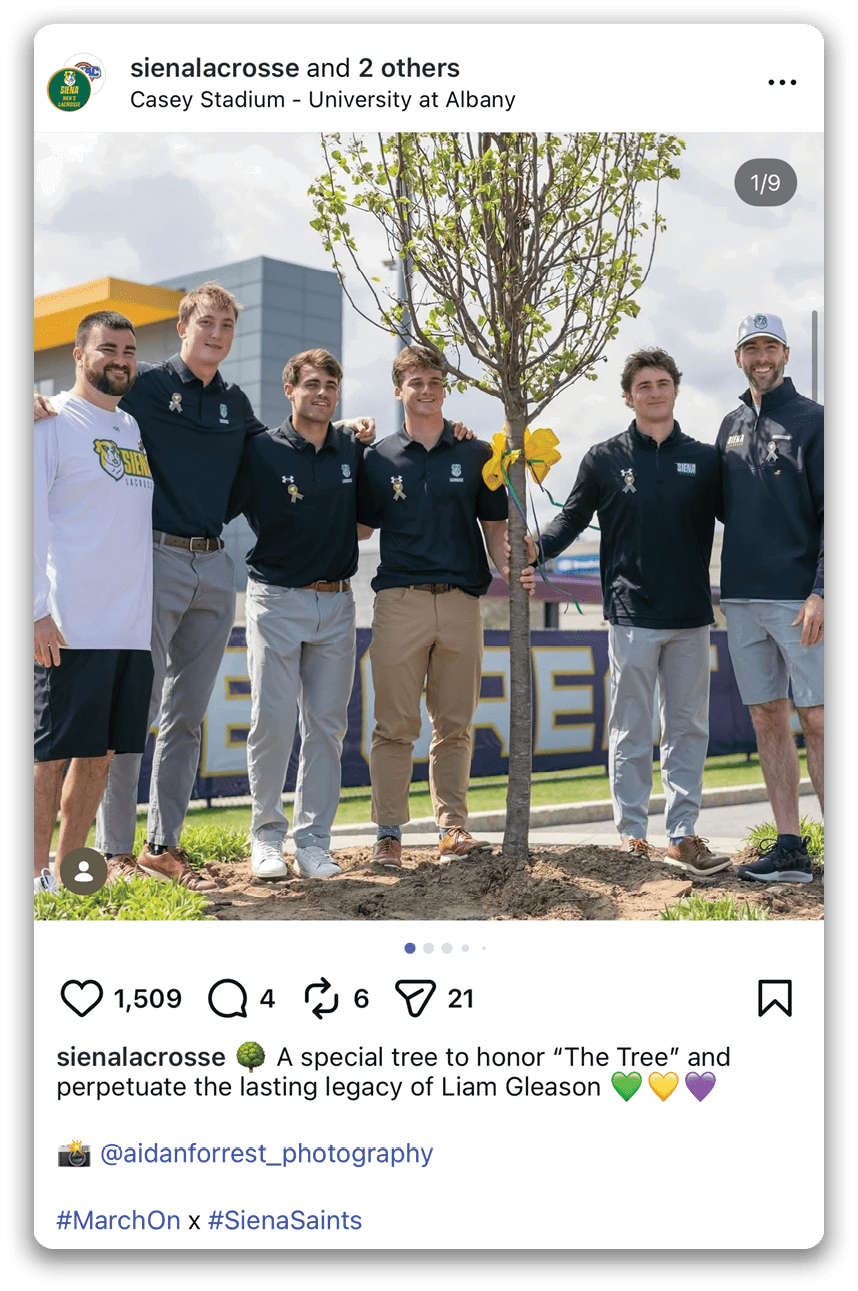Repost this tree dedication post
The height and width of the screenshot is (1291, 858).
[321, 998]
